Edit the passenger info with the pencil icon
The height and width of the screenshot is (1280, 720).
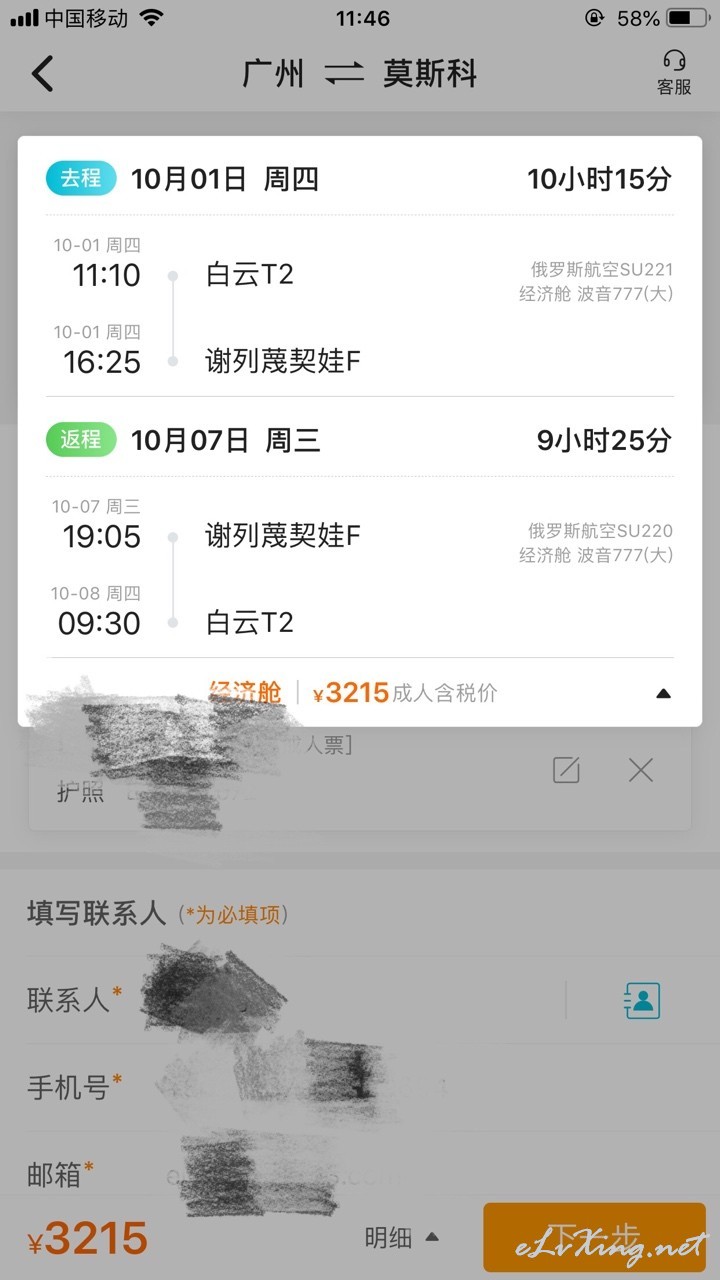tap(566, 769)
